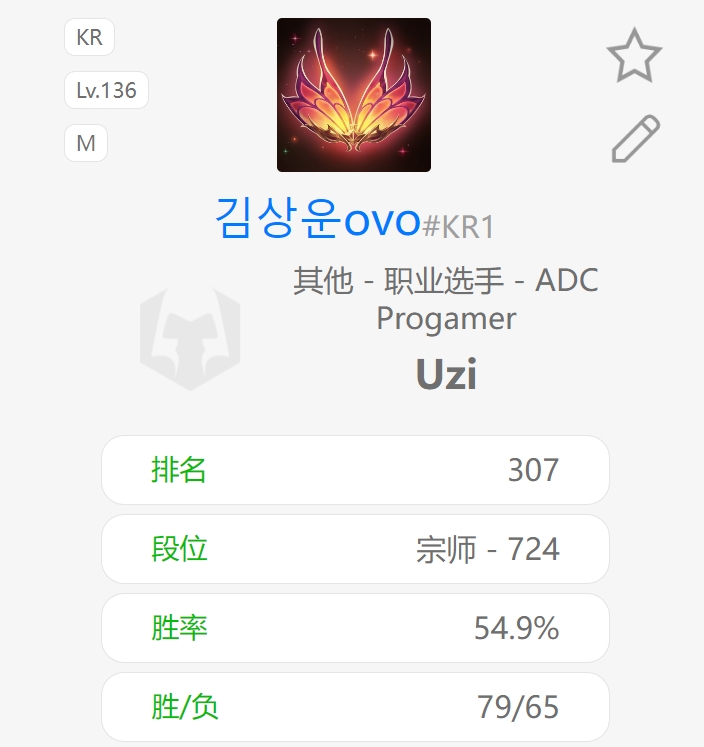Open the 김상운ovo summoner name link
This screenshot has width=704, height=747.
[317, 219]
